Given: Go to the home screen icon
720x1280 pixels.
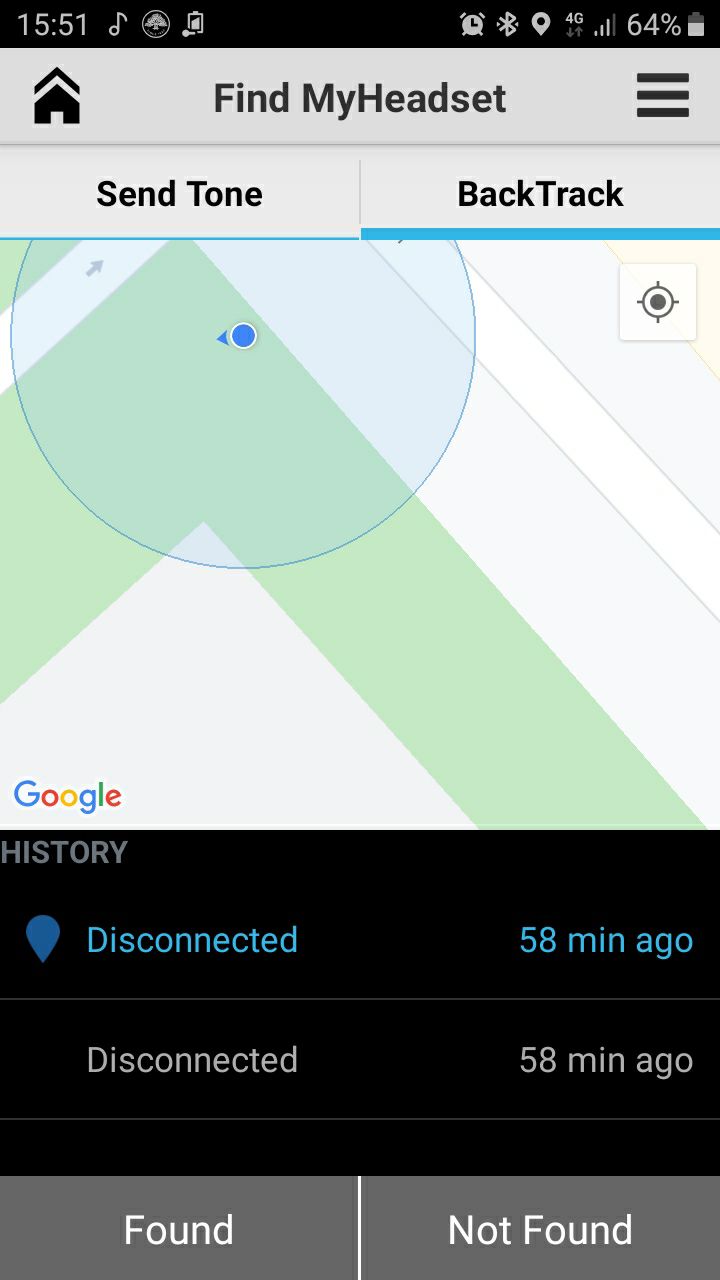Looking at the screenshot, I should (x=57, y=97).
